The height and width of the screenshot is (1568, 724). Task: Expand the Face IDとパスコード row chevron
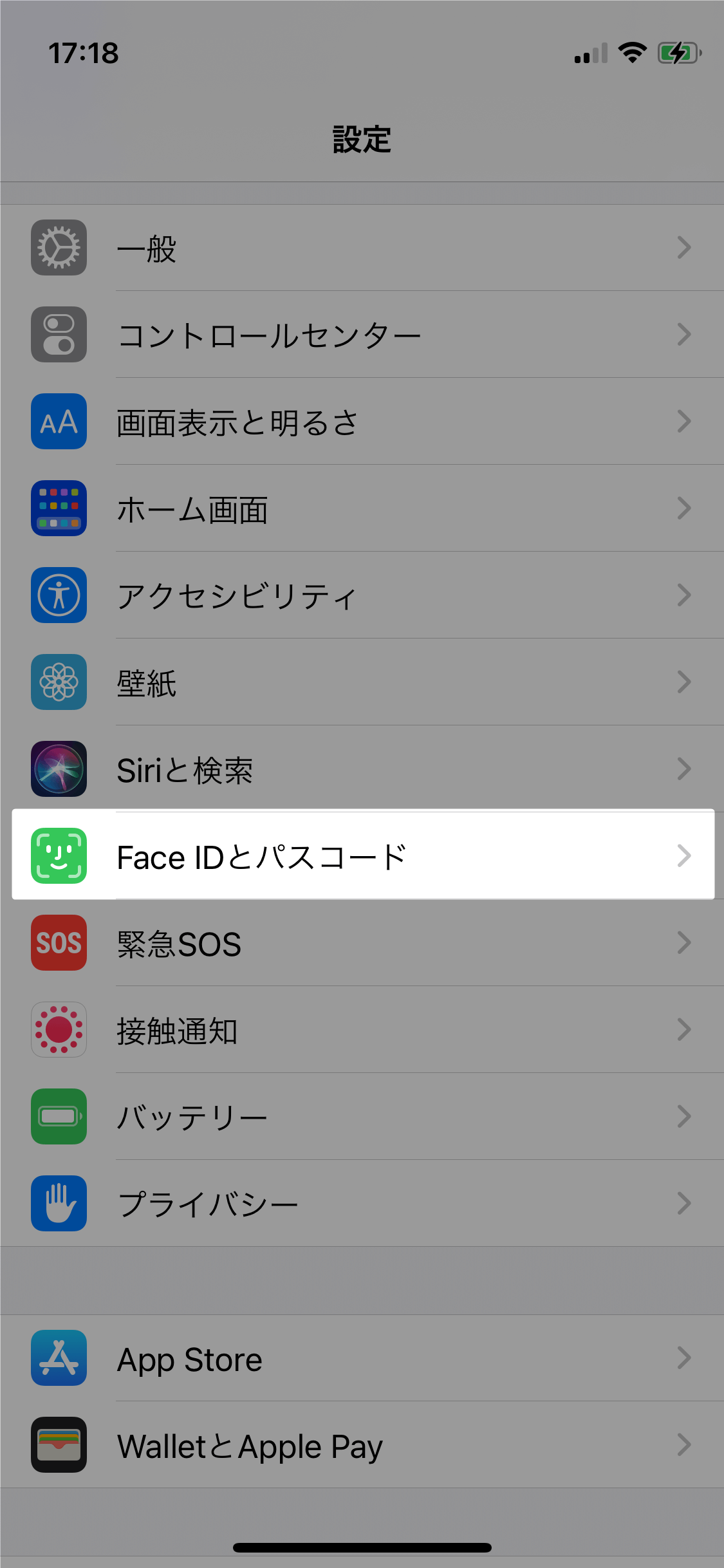click(x=684, y=856)
